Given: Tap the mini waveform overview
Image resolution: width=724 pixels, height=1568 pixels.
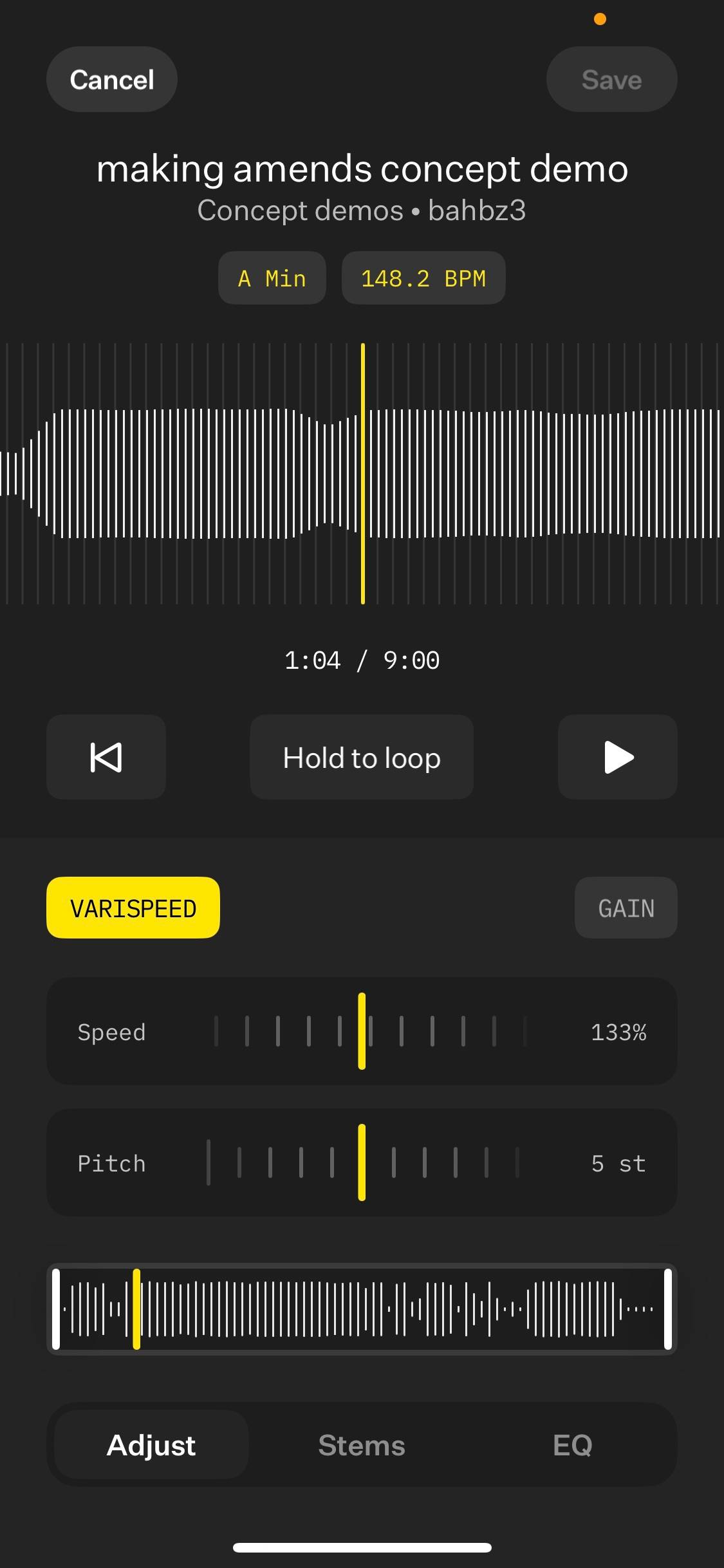Looking at the screenshot, I should (x=362, y=1309).
